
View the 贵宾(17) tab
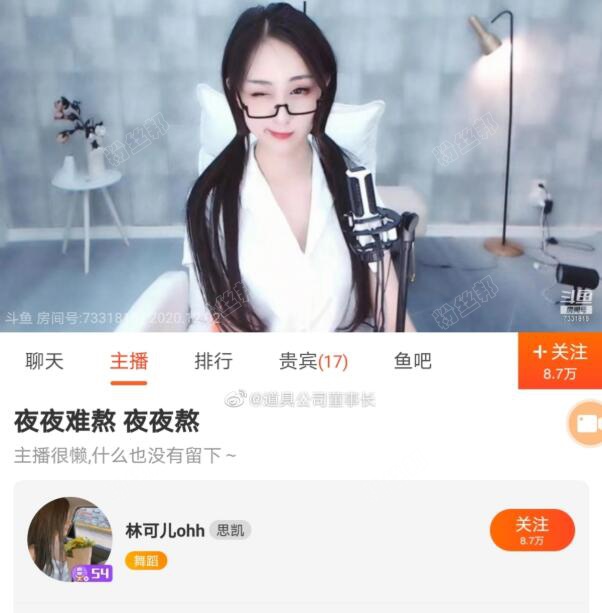pos(313,361)
